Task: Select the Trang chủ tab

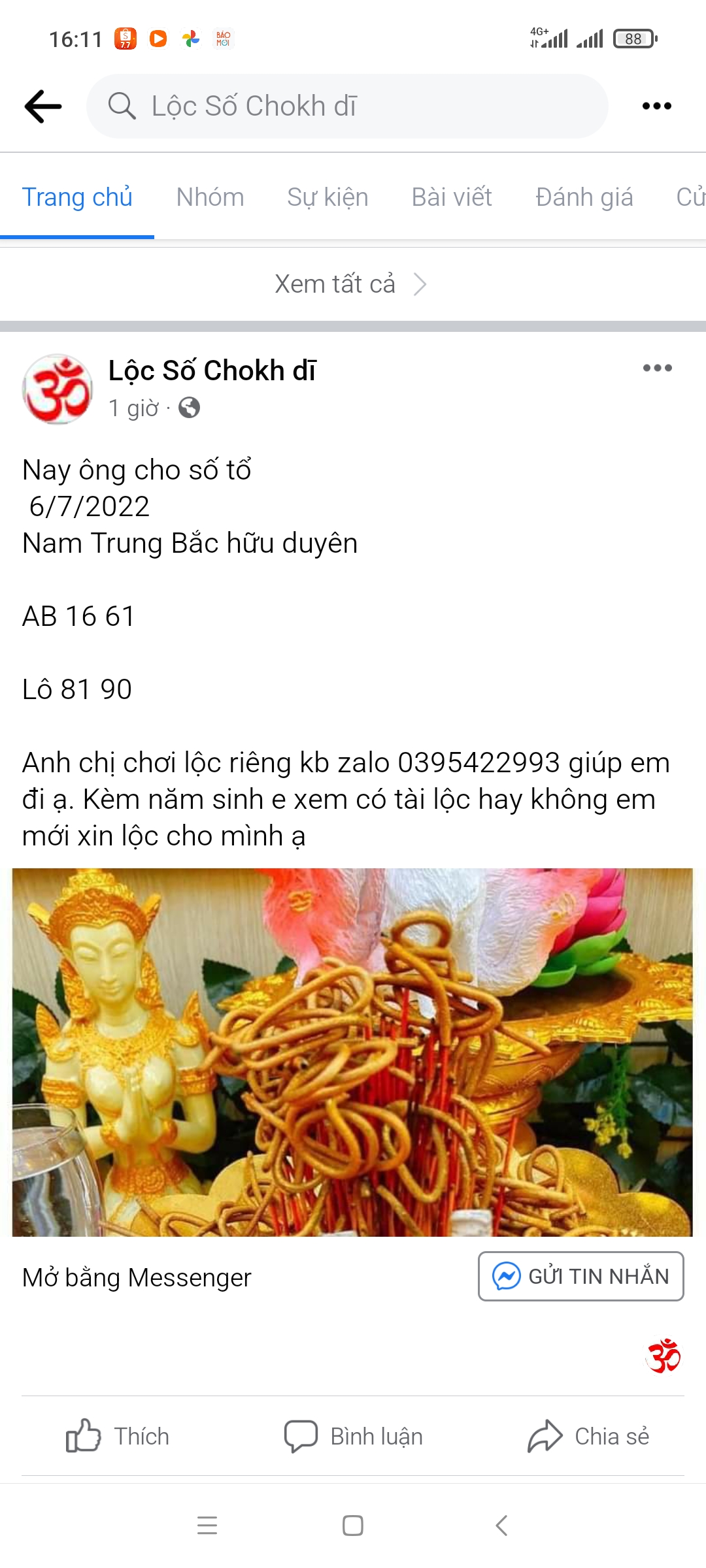Action: click(77, 197)
